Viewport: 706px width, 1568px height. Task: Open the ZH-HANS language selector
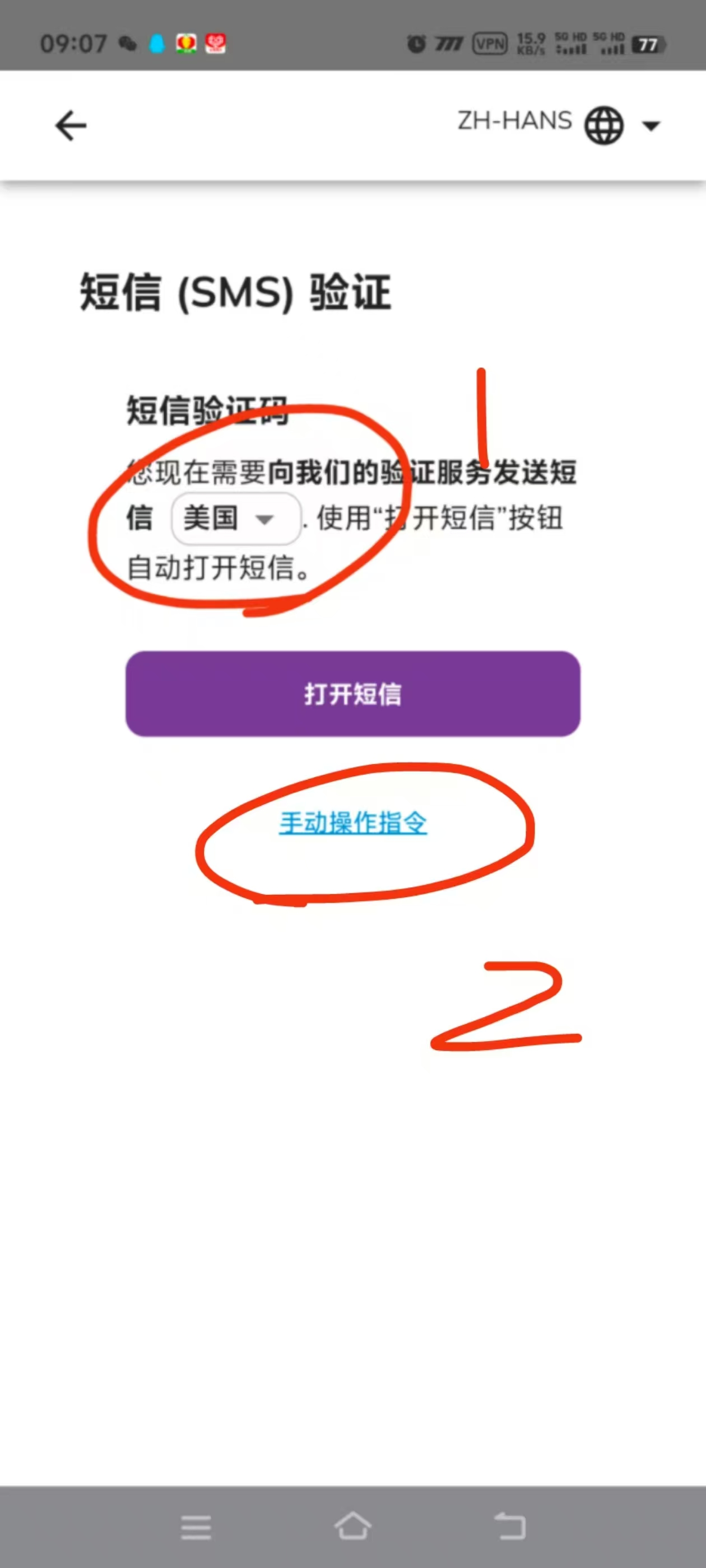[x=559, y=124]
